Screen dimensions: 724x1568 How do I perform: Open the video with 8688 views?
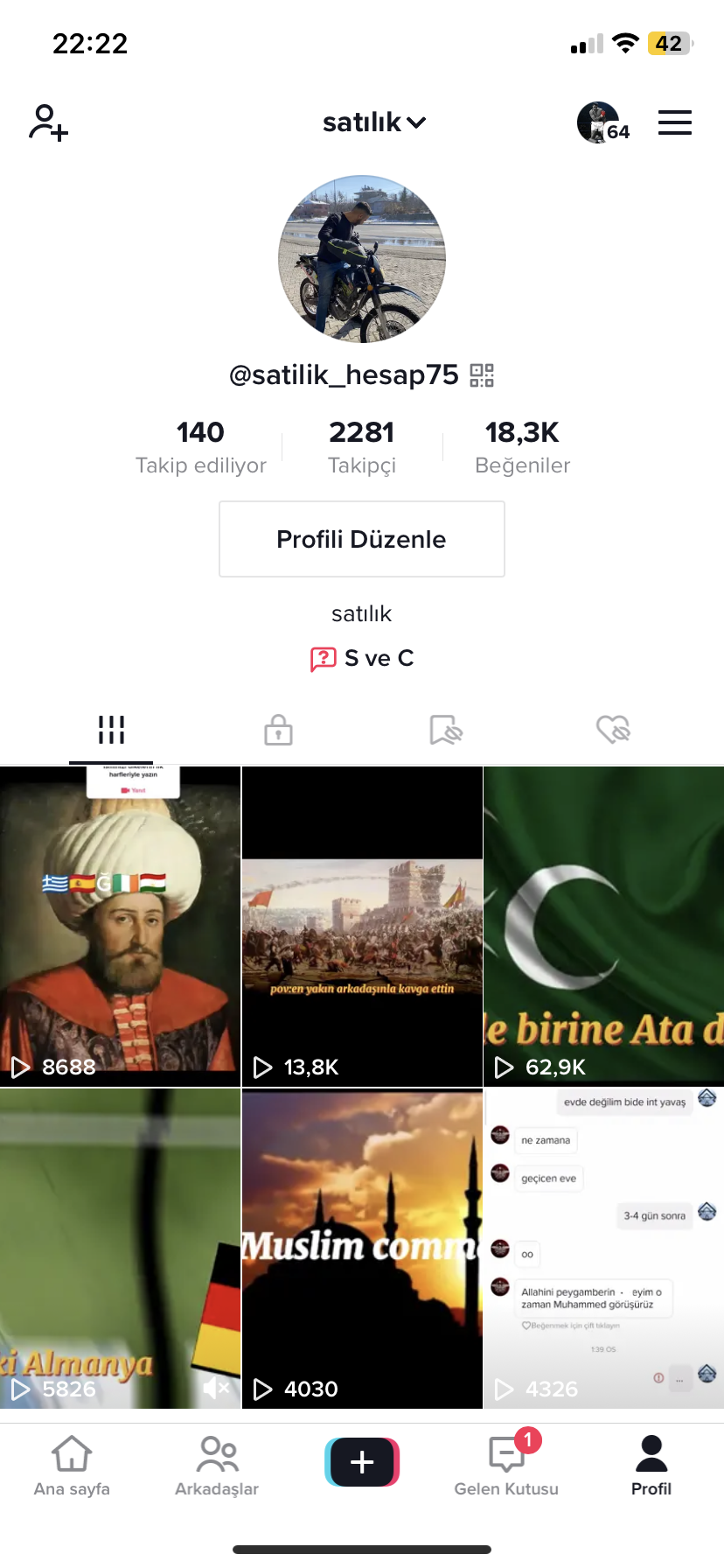tap(120, 926)
